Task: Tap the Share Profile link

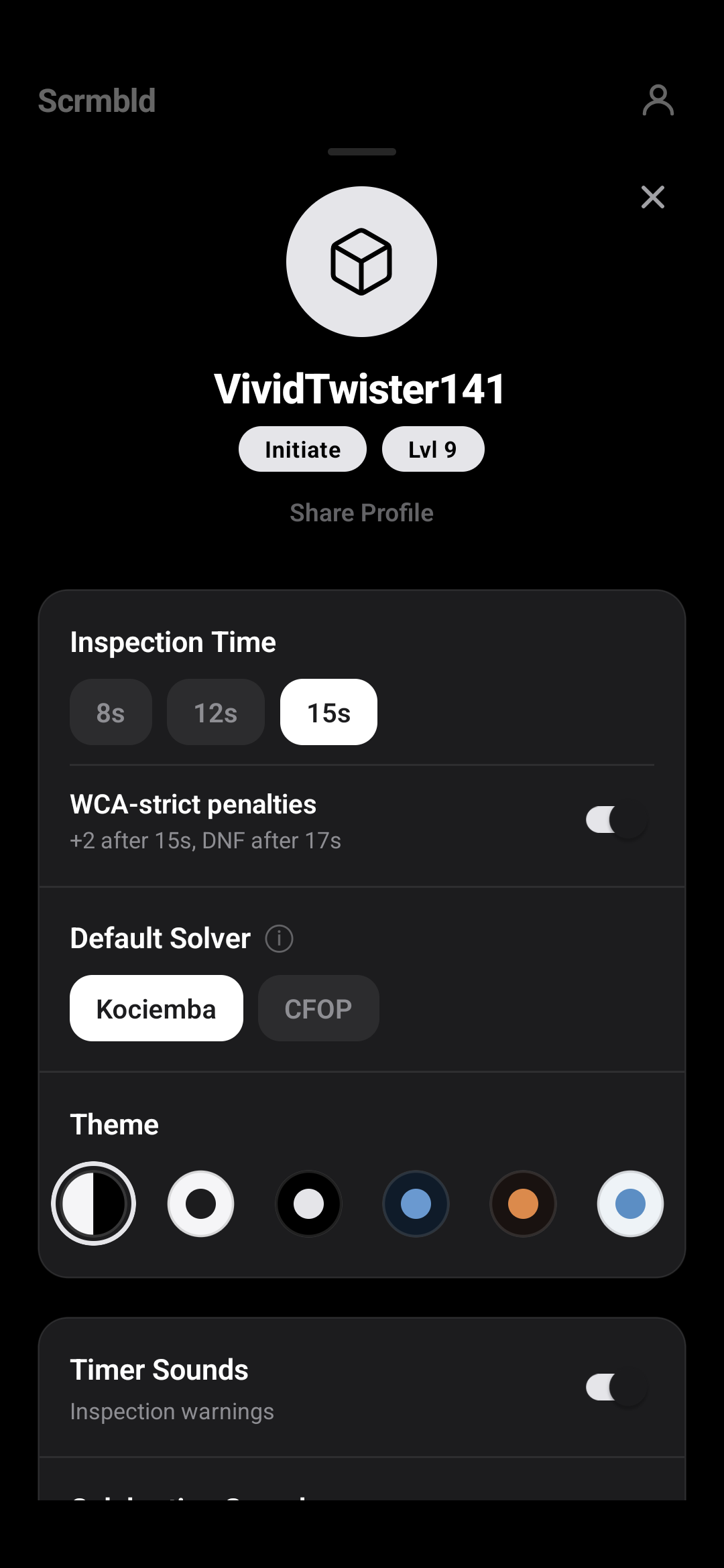Action: (361, 513)
